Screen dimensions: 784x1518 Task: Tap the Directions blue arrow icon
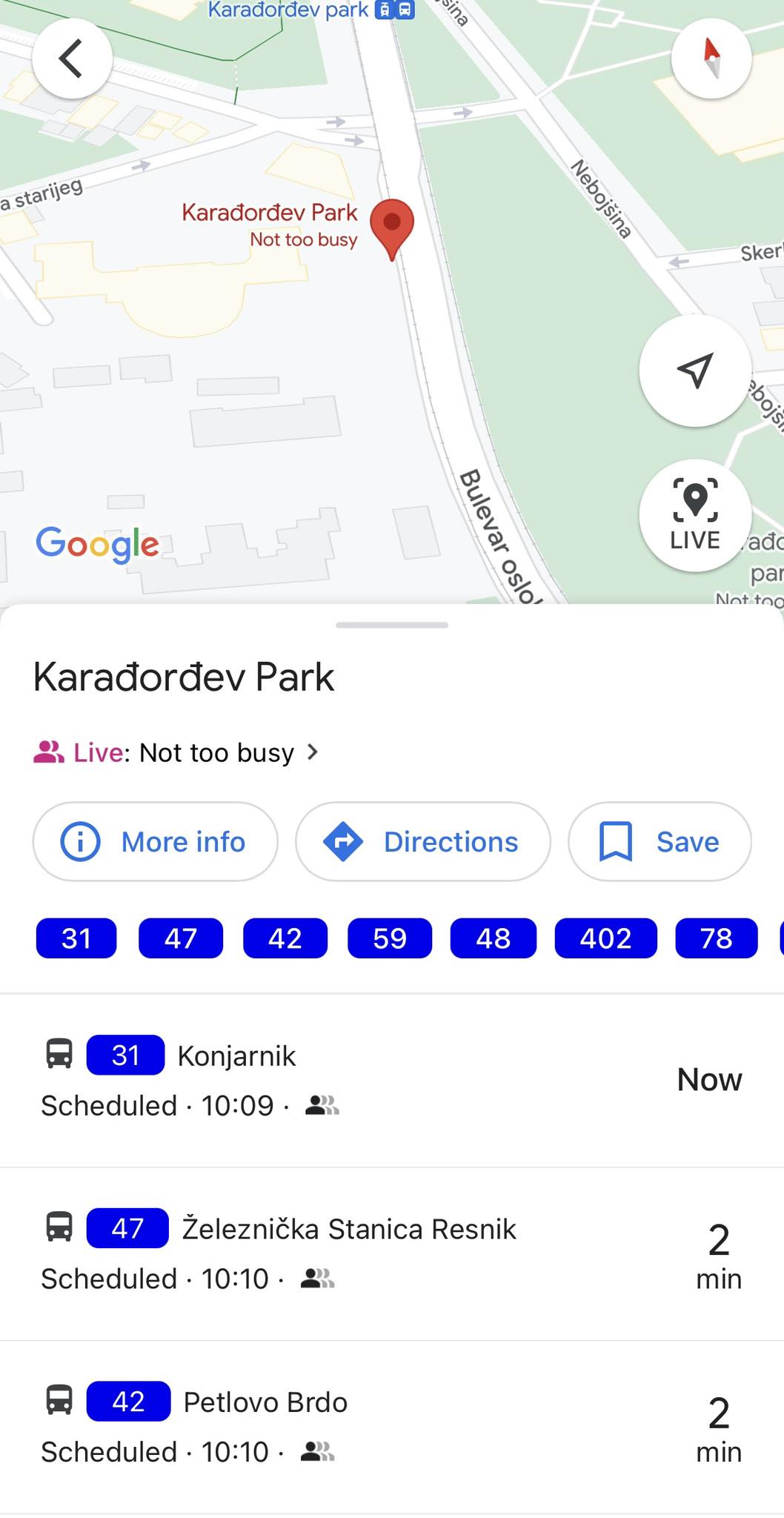pyautogui.click(x=343, y=841)
